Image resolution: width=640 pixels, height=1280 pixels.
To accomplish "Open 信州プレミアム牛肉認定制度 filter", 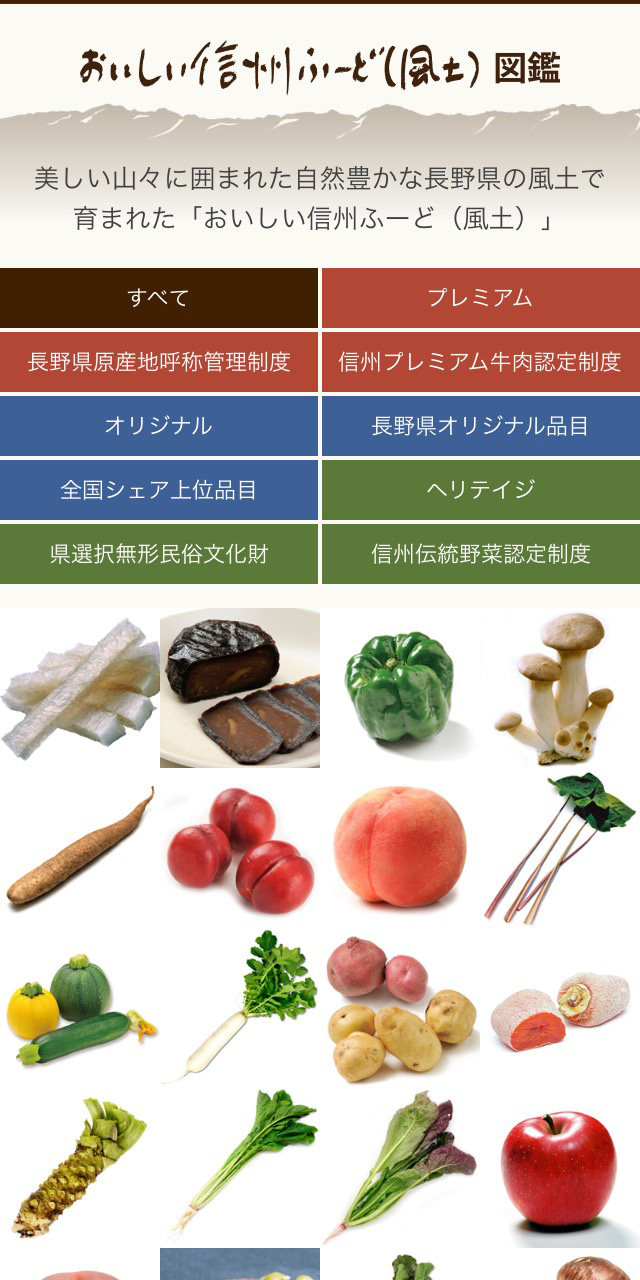I will [x=480, y=362].
